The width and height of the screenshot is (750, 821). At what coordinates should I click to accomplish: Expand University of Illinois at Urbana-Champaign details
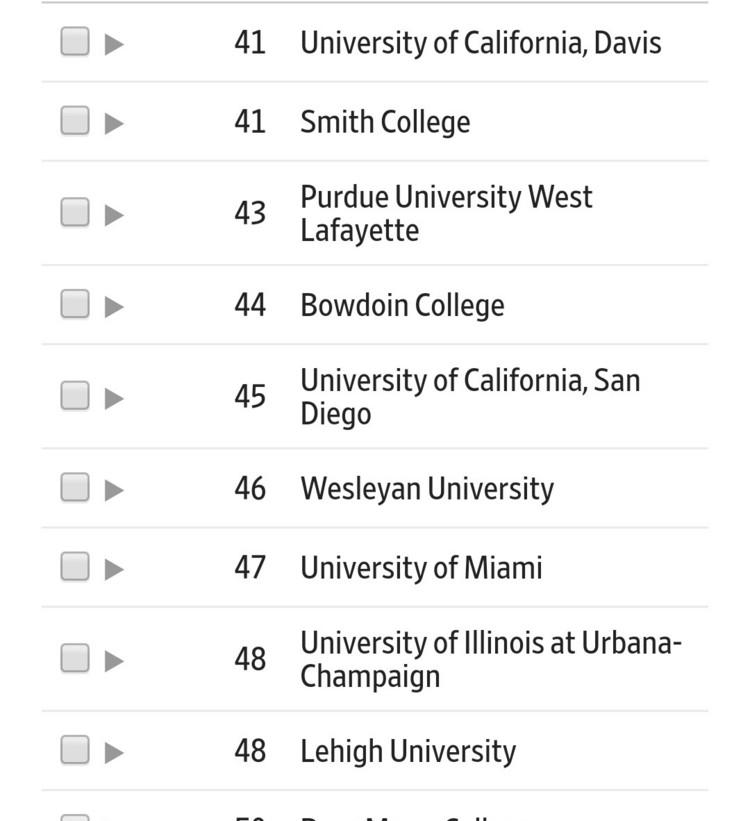tap(114, 660)
